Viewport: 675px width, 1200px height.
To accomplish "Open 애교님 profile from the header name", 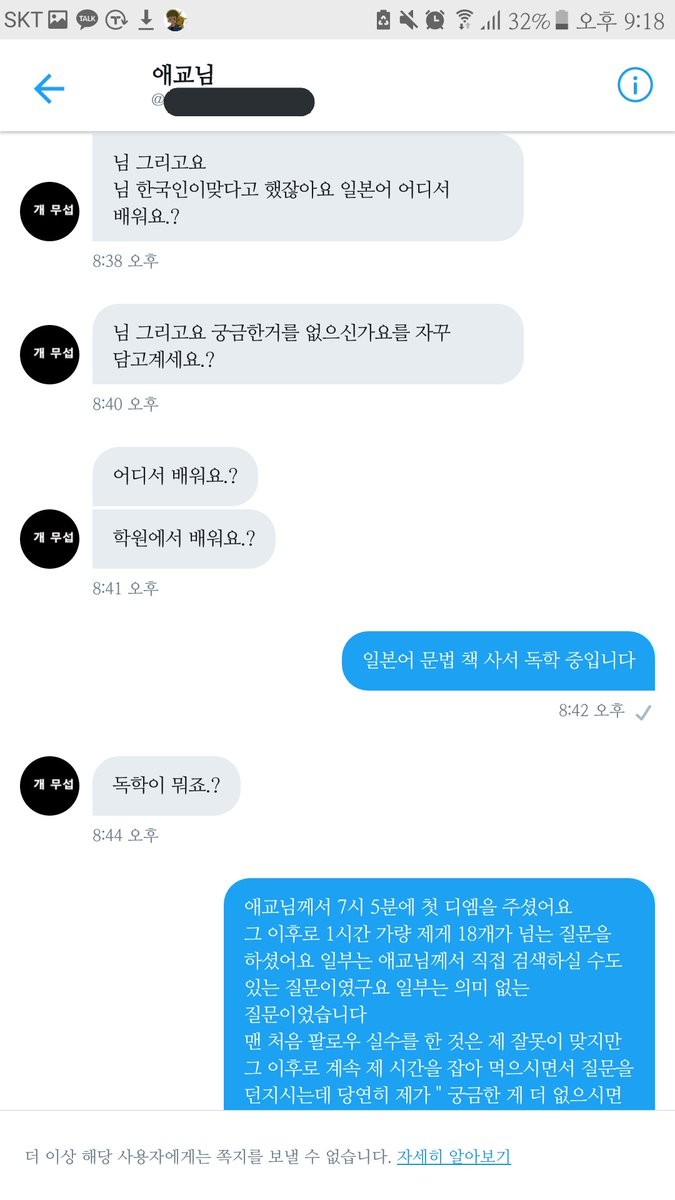I will coord(182,74).
